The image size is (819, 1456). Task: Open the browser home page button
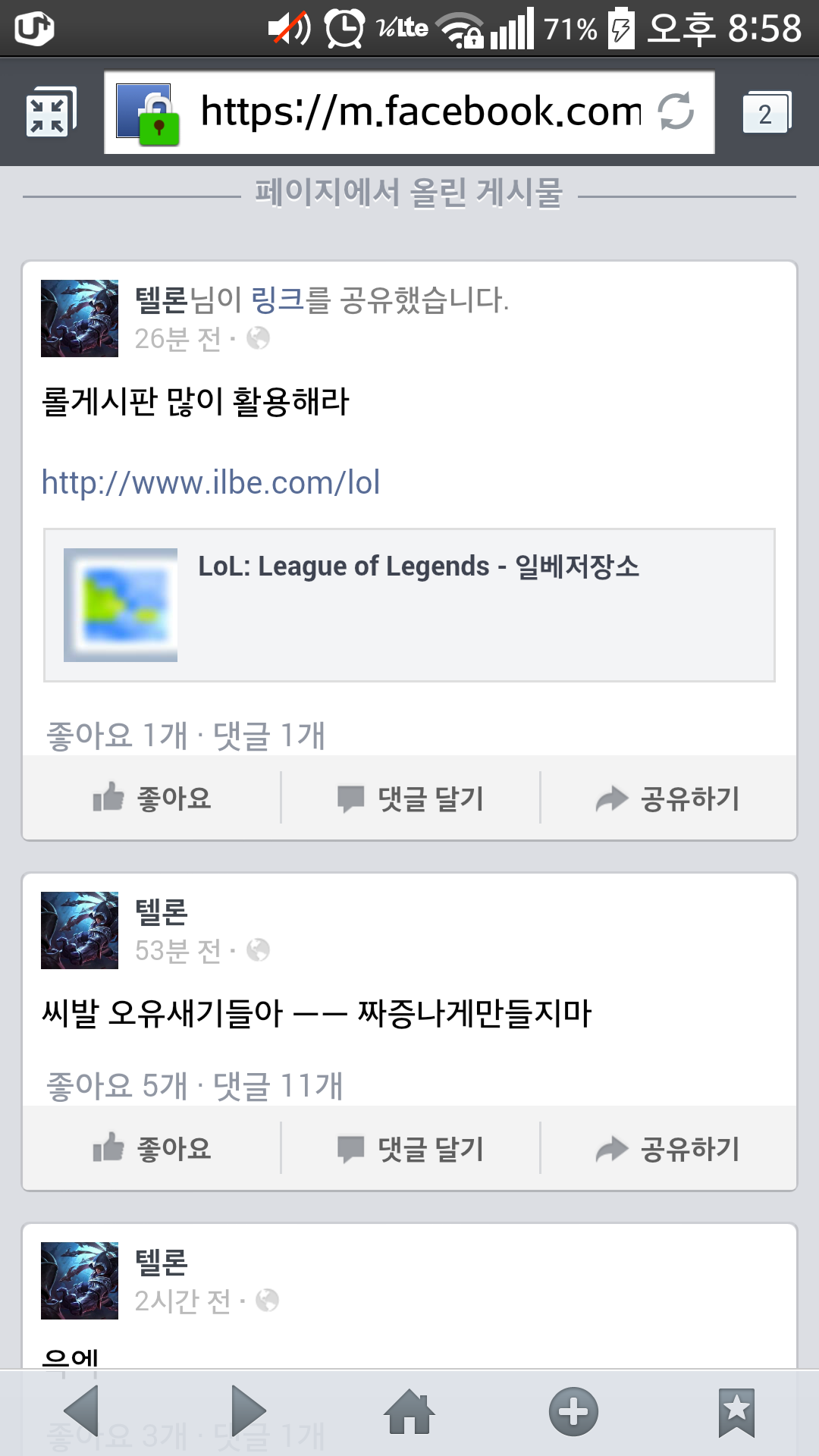[x=409, y=1412]
